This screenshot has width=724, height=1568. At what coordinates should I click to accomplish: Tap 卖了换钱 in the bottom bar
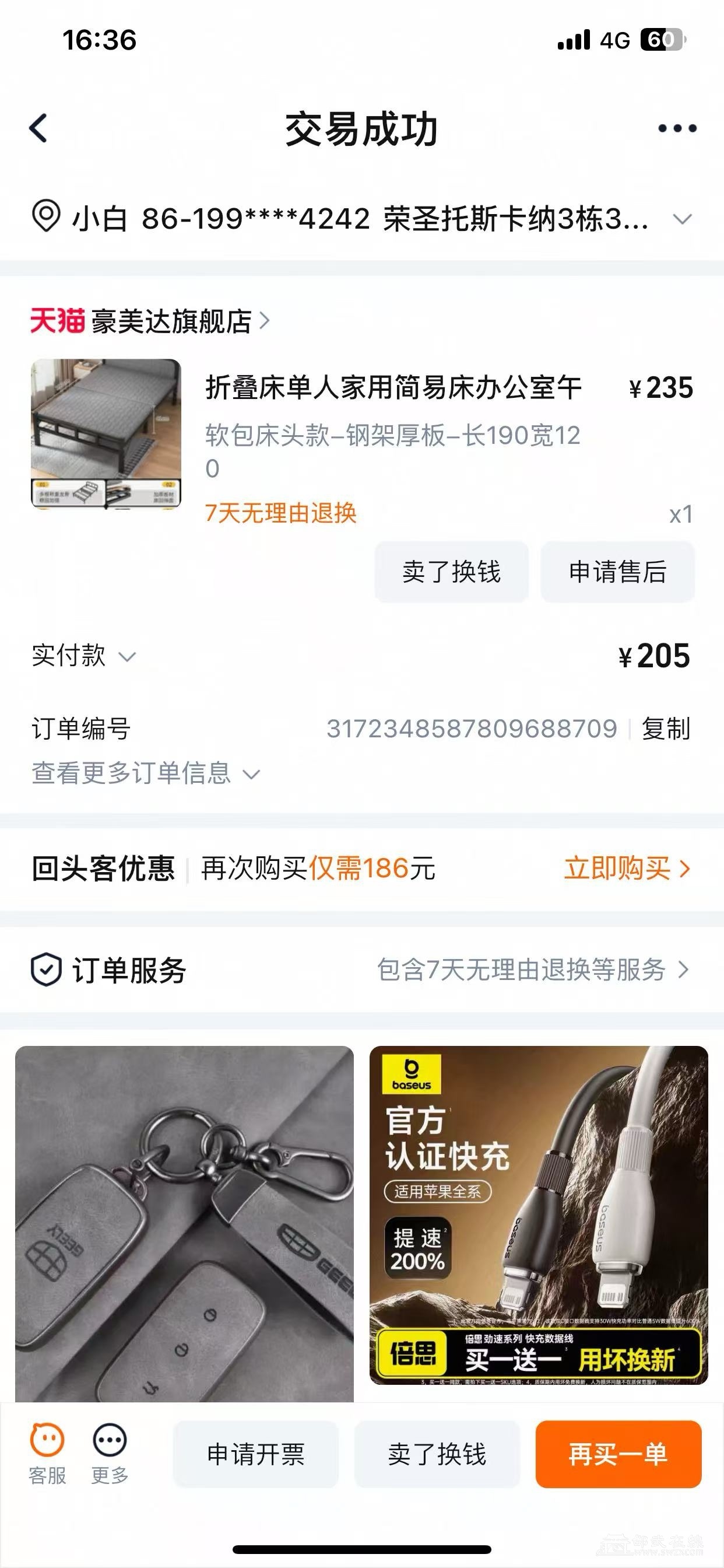pyautogui.click(x=437, y=1454)
